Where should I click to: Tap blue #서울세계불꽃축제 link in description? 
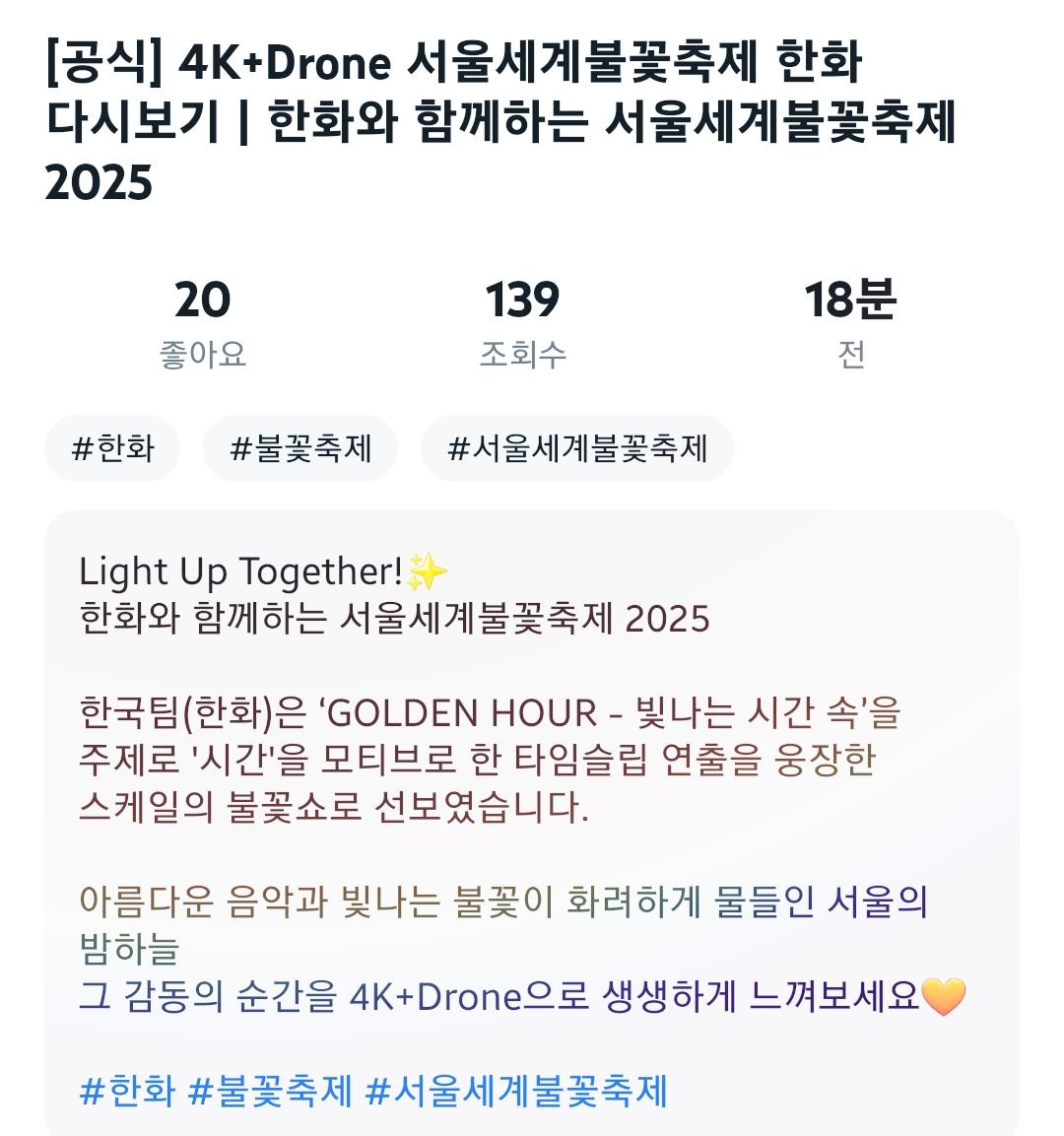click(516, 1091)
